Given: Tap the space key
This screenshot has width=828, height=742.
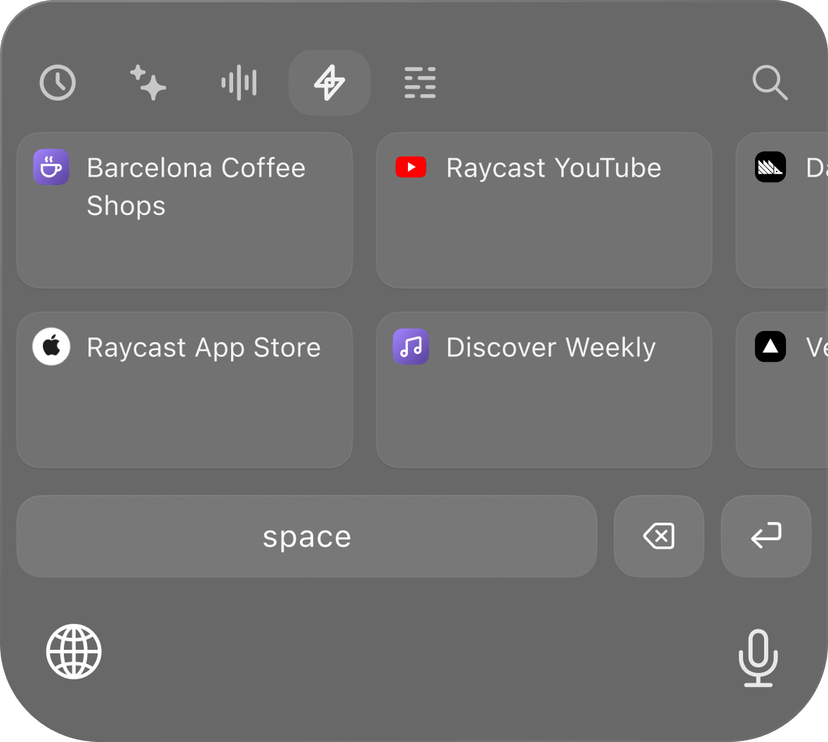Looking at the screenshot, I should coord(307,537).
